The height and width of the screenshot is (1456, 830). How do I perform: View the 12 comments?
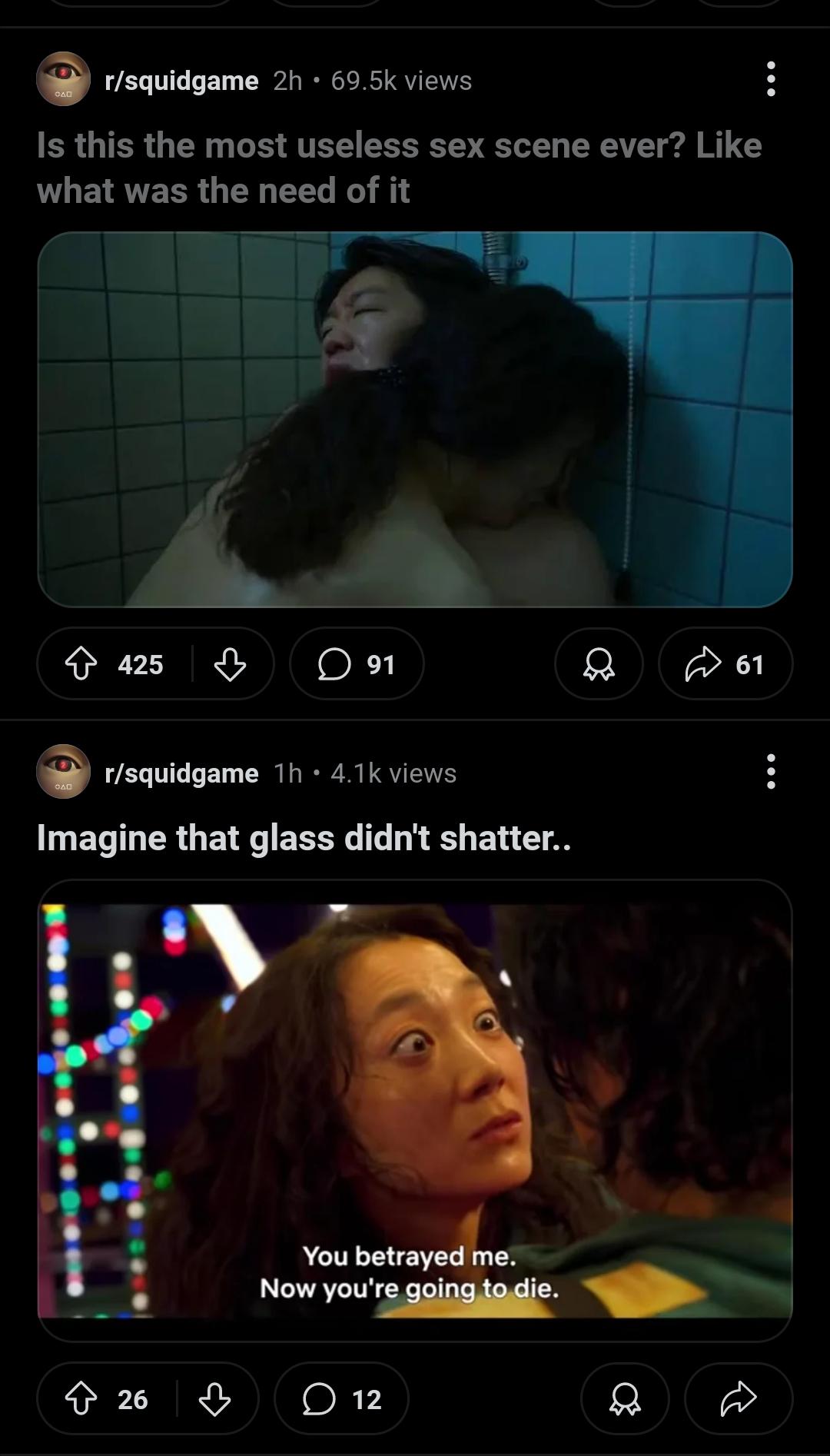[341, 1399]
